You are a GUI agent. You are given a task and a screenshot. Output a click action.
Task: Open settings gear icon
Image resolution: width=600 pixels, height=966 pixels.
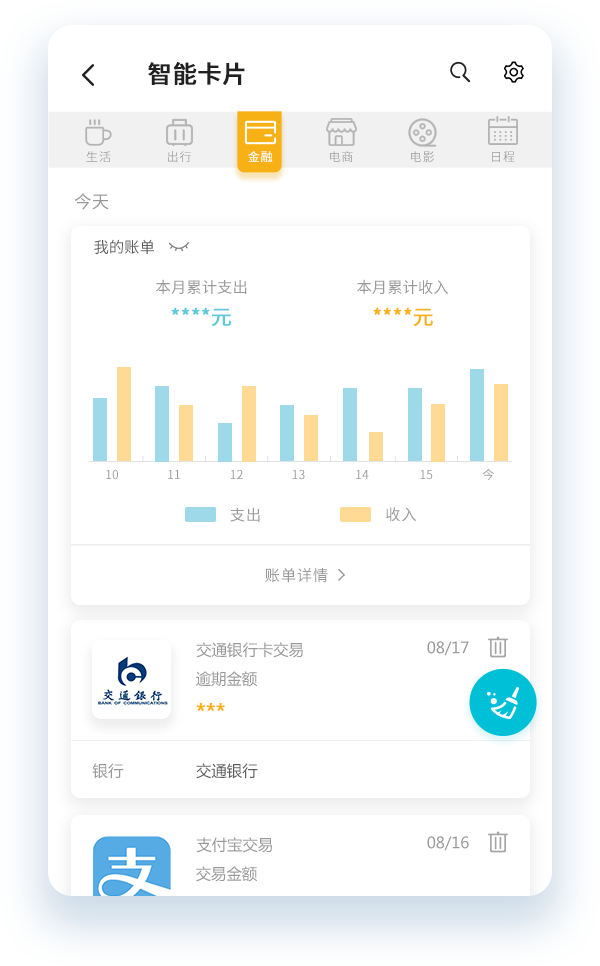(513, 72)
